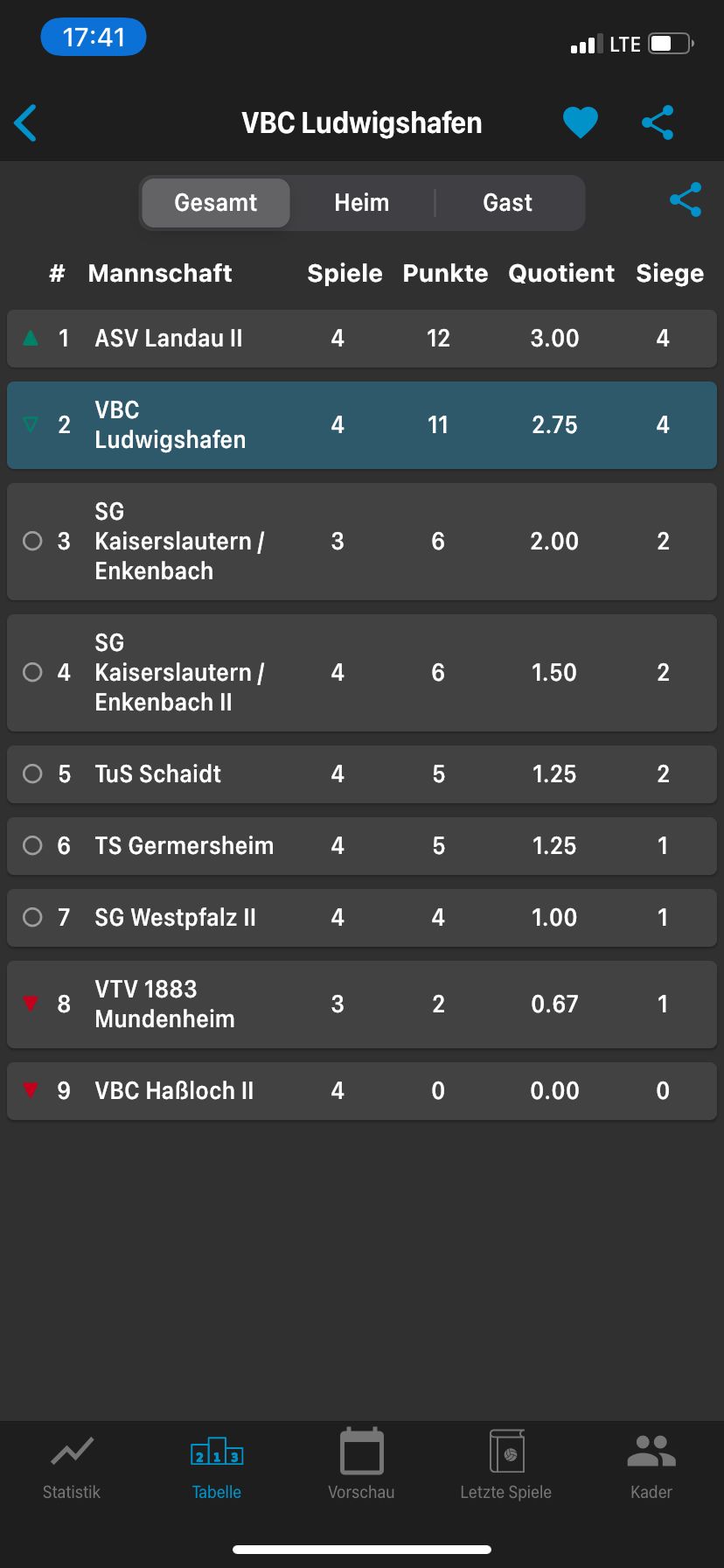Select the Tabelle tab

click(217, 1468)
